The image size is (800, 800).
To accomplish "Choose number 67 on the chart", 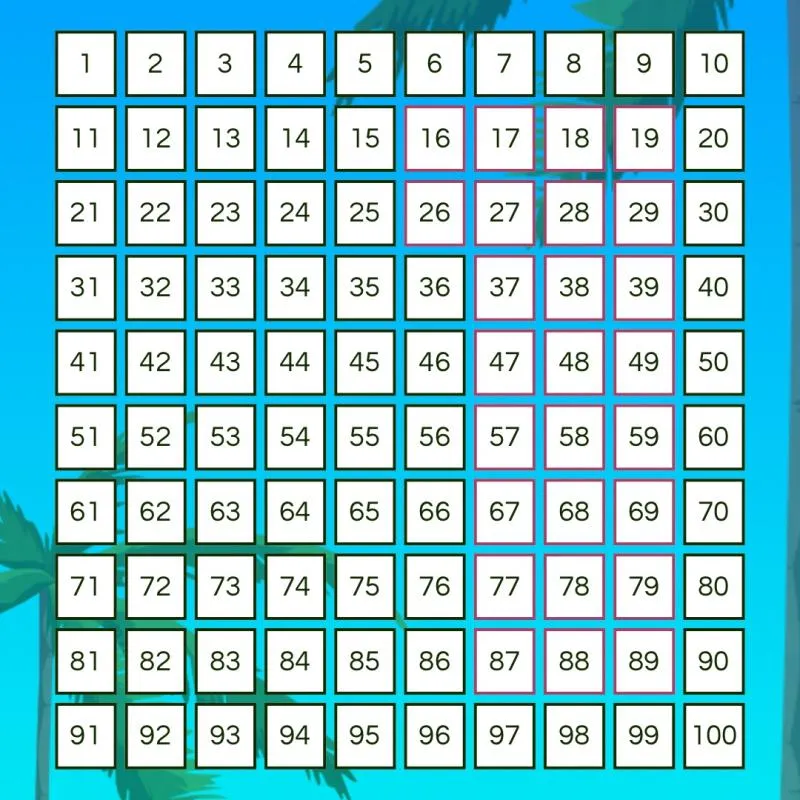I will 504,512.
